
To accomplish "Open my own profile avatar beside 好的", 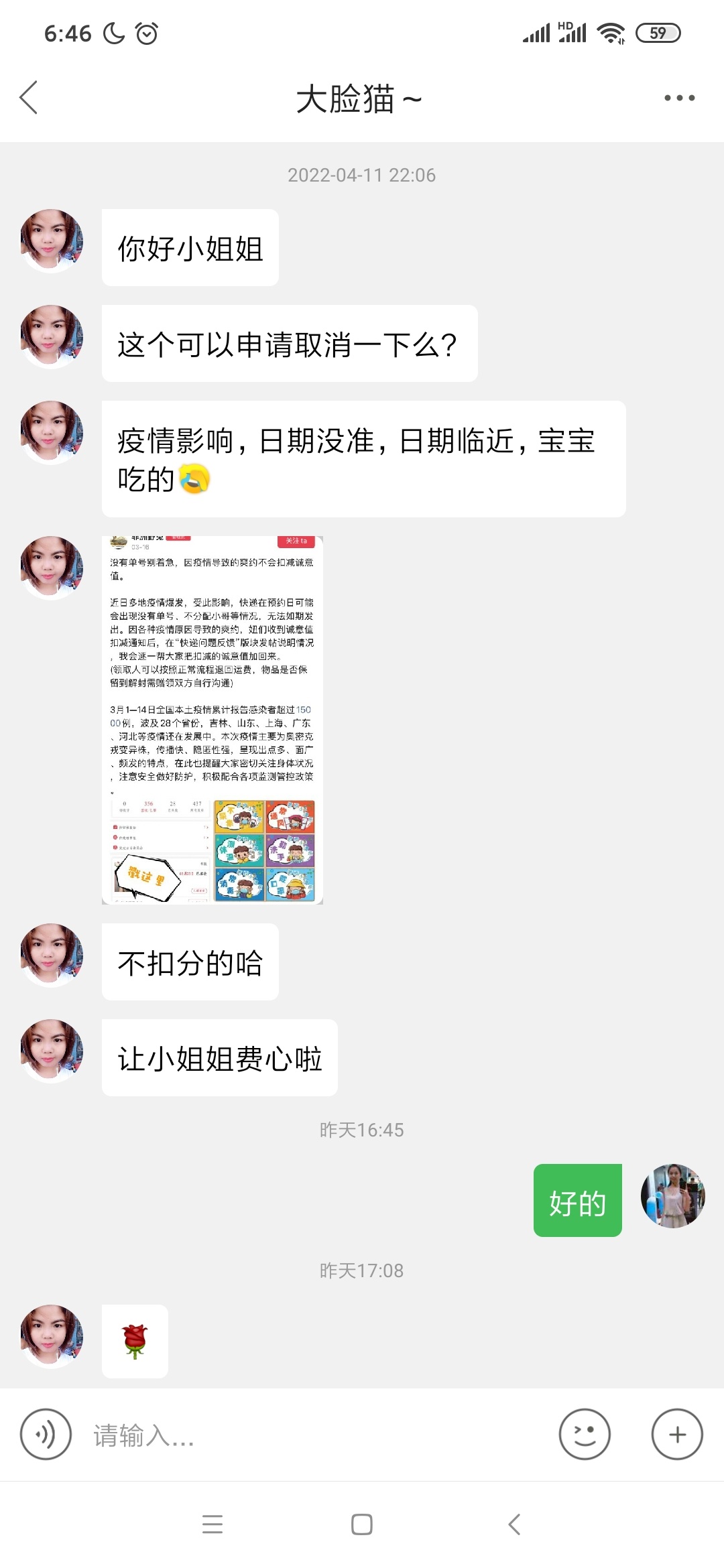I will (672, 1196).
